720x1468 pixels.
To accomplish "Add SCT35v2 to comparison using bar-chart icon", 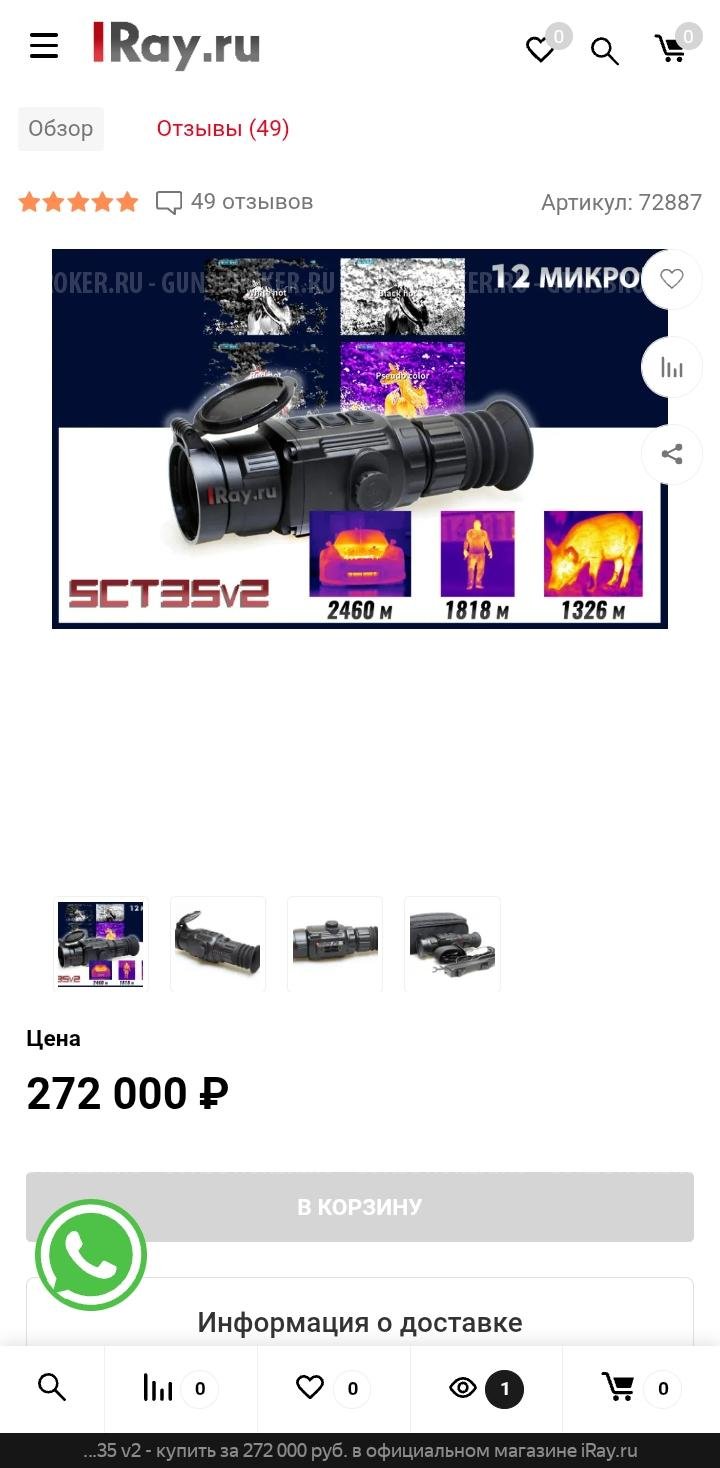I will click(671, 367).
